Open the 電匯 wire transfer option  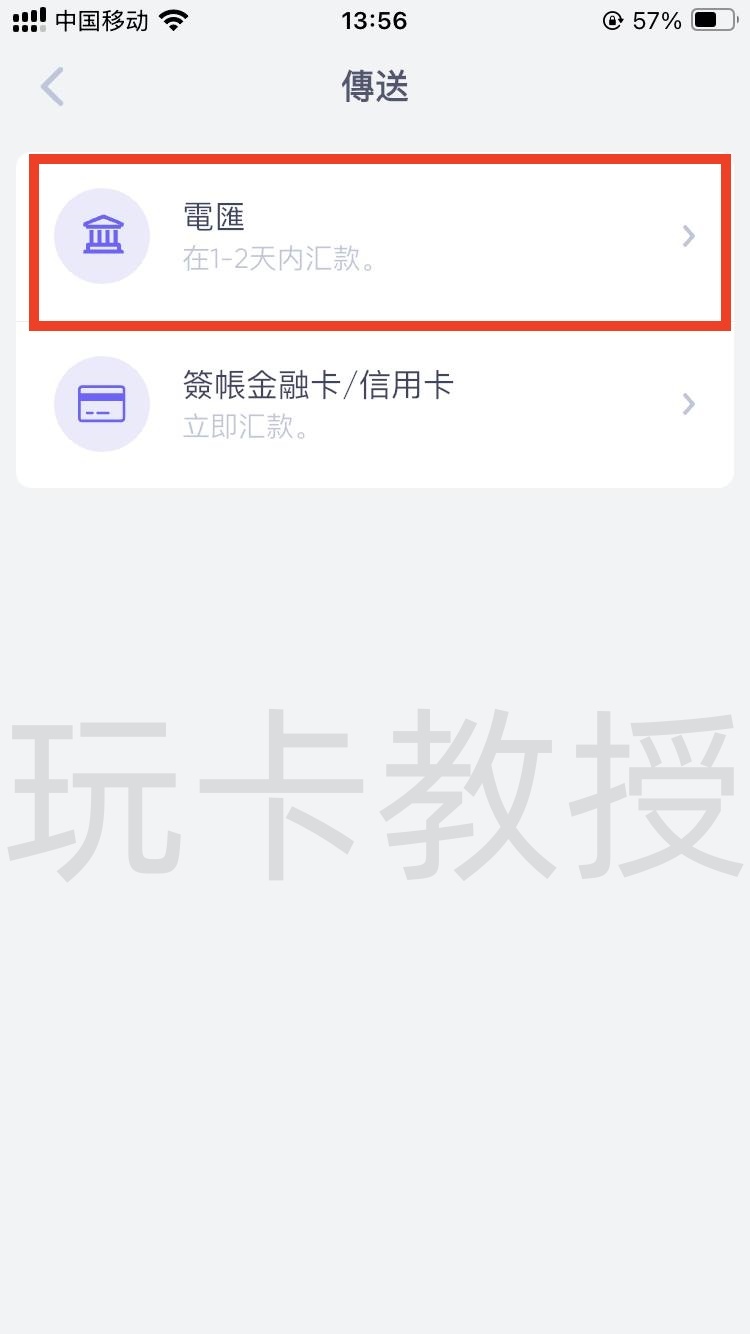click(x=216, y=218)
